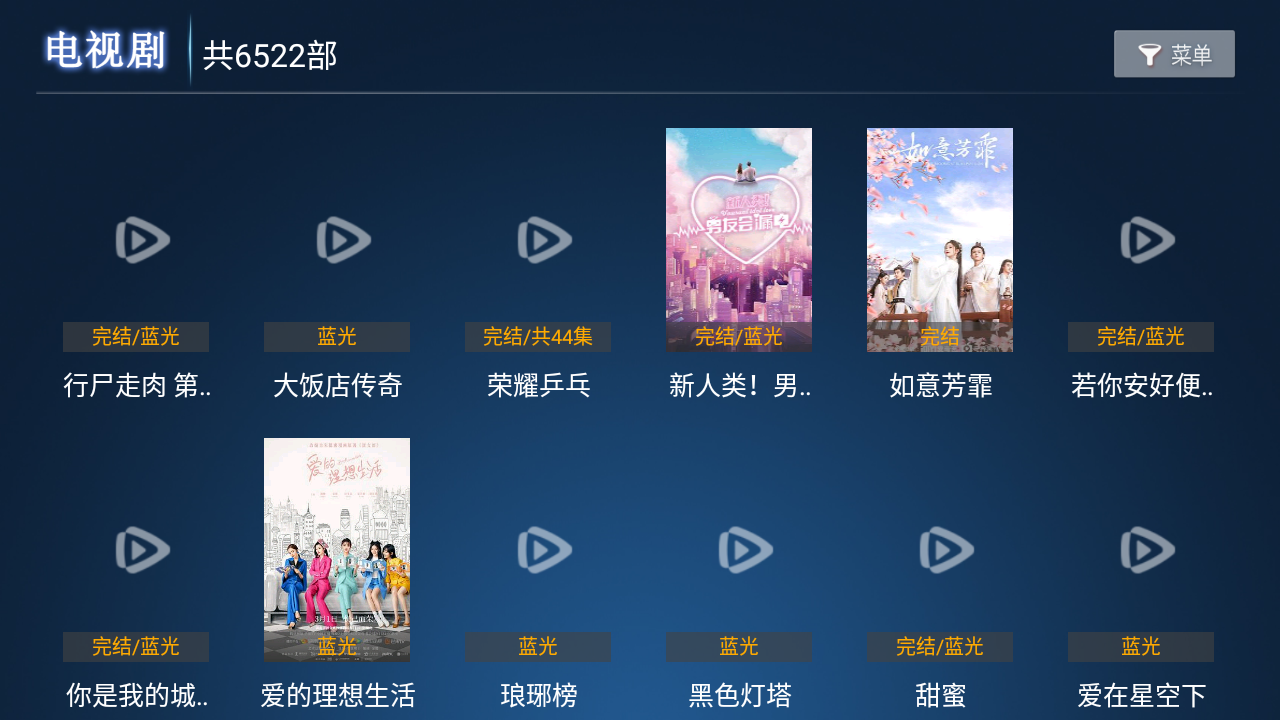Select the 大饭店传奇 drama
This screenshot has height=720, width=1280.
(x=337, y=240)
